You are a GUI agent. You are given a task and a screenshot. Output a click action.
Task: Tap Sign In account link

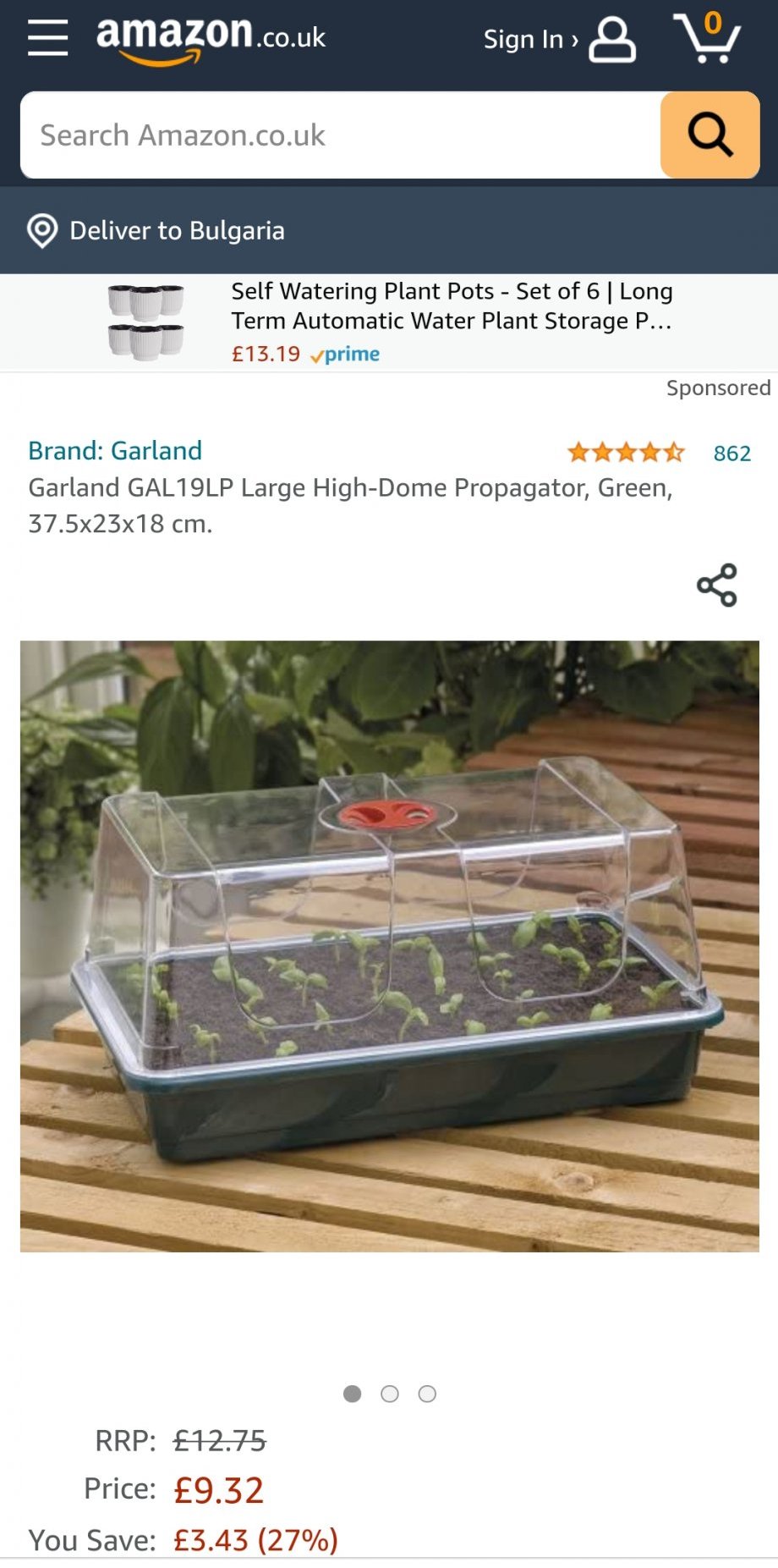pos(558,40)
